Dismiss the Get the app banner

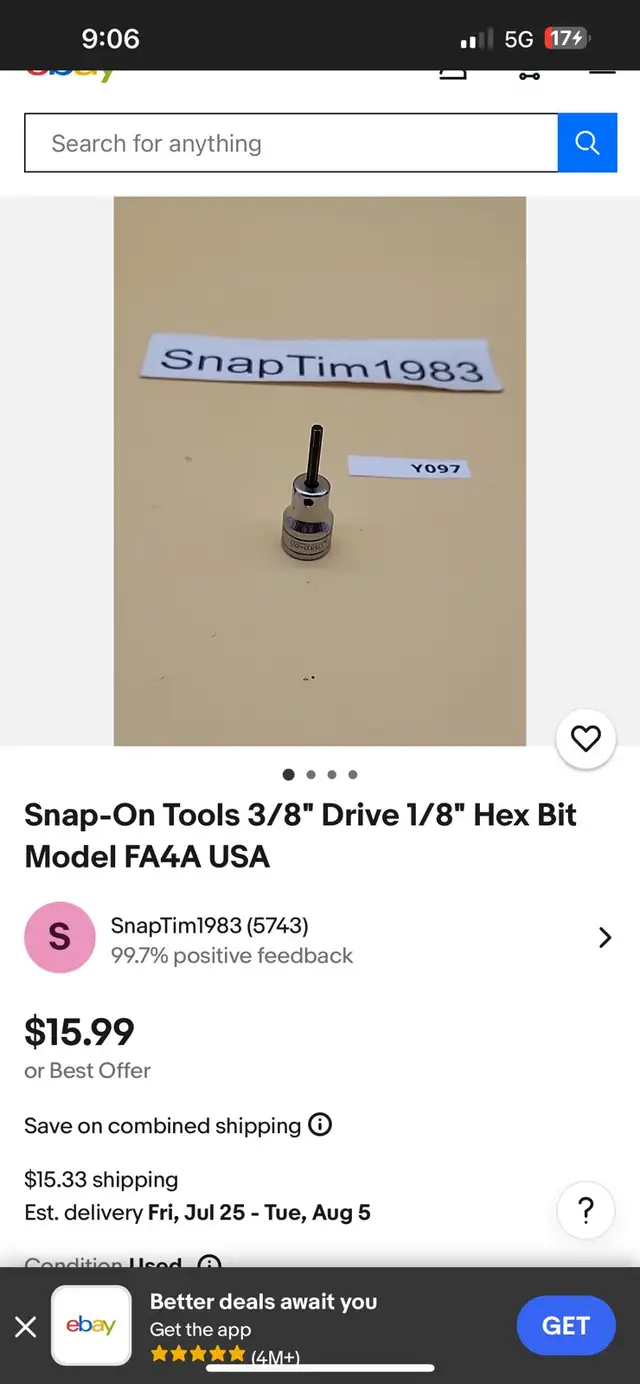tap(25, 1326)
